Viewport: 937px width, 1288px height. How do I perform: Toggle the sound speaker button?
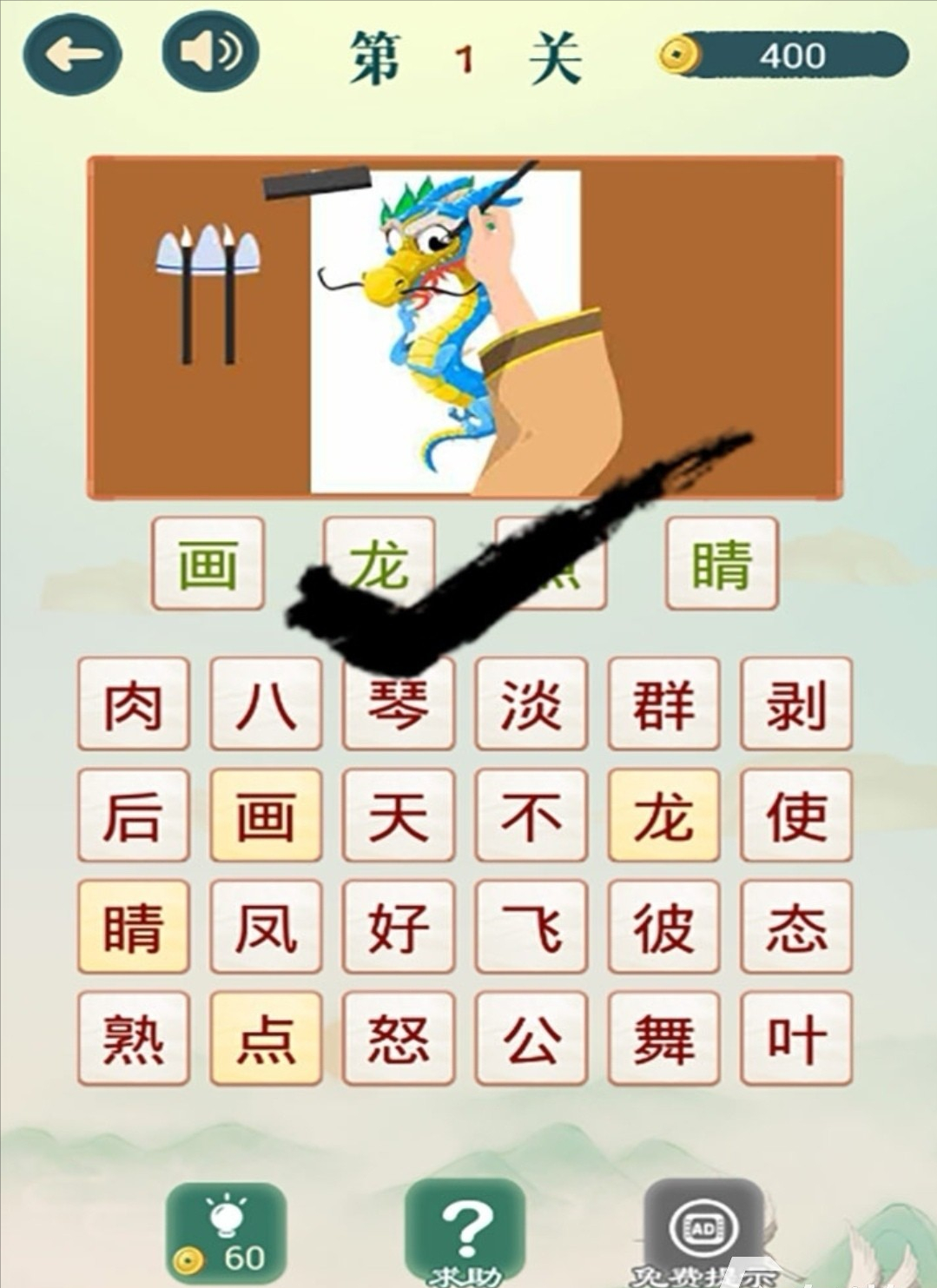click(211, 53)
